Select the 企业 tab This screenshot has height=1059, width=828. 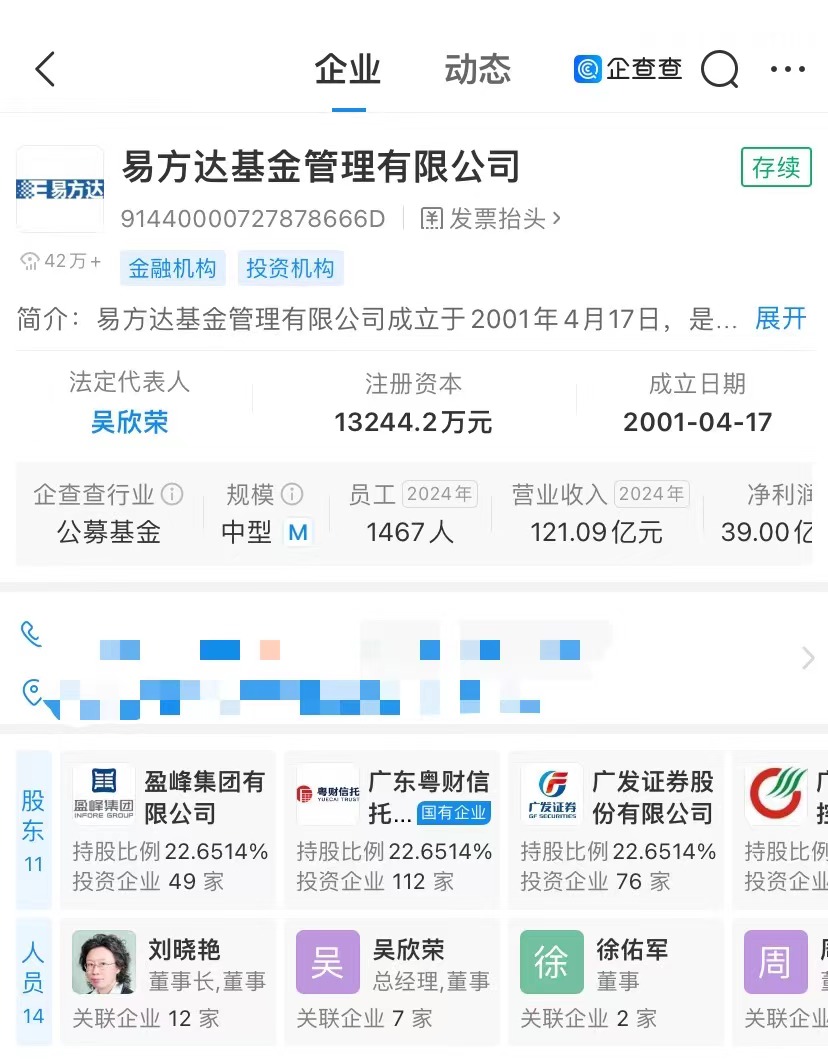(x=347, y=69)
